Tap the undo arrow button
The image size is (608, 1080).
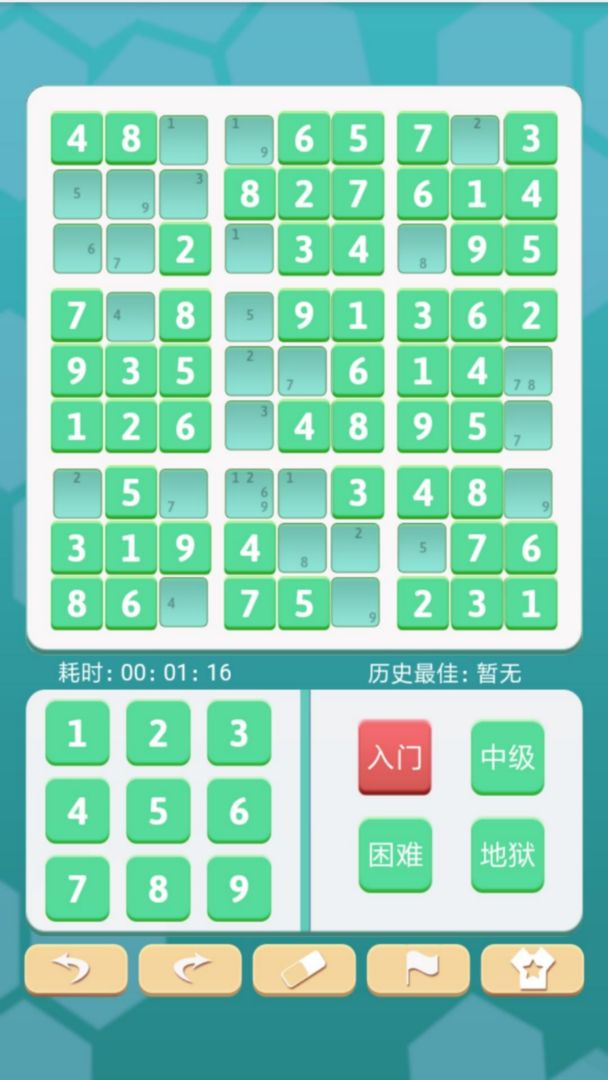tap(76, 969)
